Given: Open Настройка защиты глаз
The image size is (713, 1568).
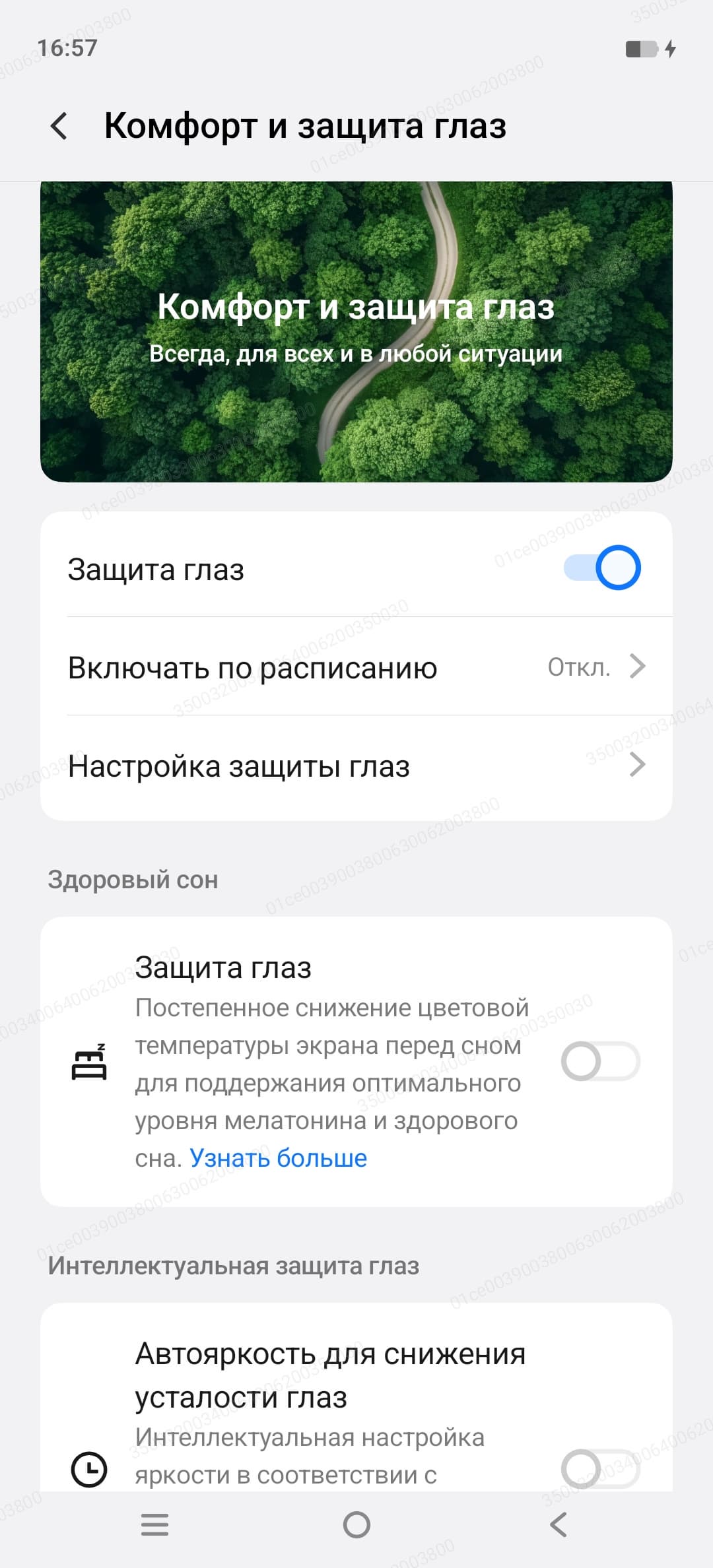Looking at the screenshot, I should point(356,766).
